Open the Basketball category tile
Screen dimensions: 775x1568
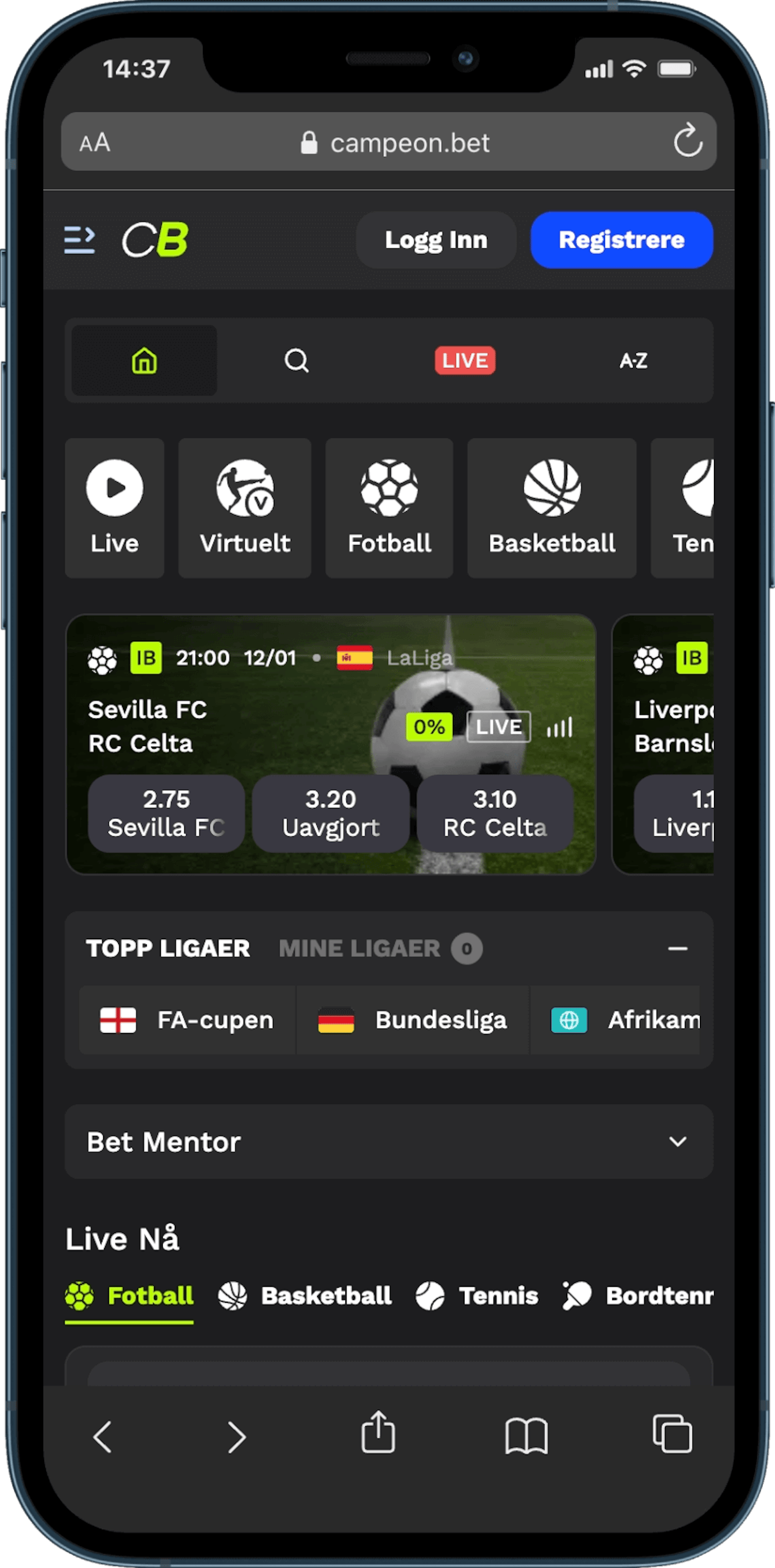pyautogui.click(x=551, y=508)
